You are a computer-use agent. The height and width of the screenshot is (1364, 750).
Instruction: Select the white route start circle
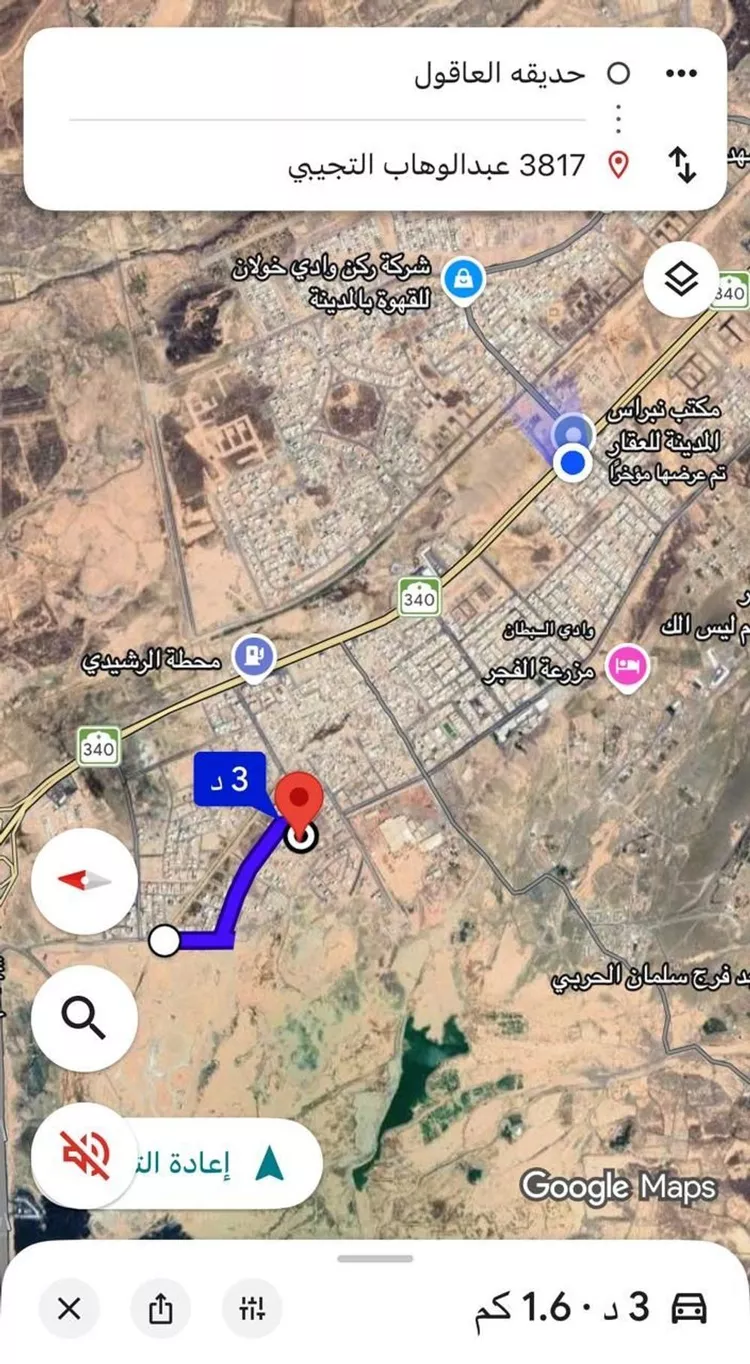(166, 942)
